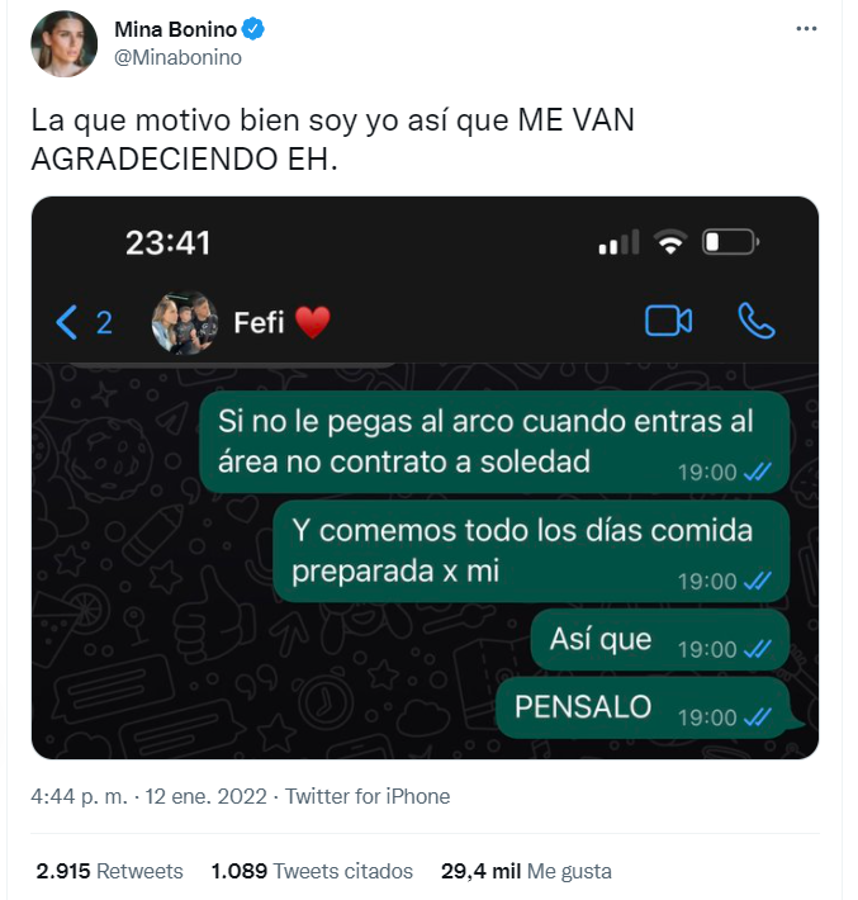
Task: Open the tweet's overflow menu
Action: click(x=806, y=29)
